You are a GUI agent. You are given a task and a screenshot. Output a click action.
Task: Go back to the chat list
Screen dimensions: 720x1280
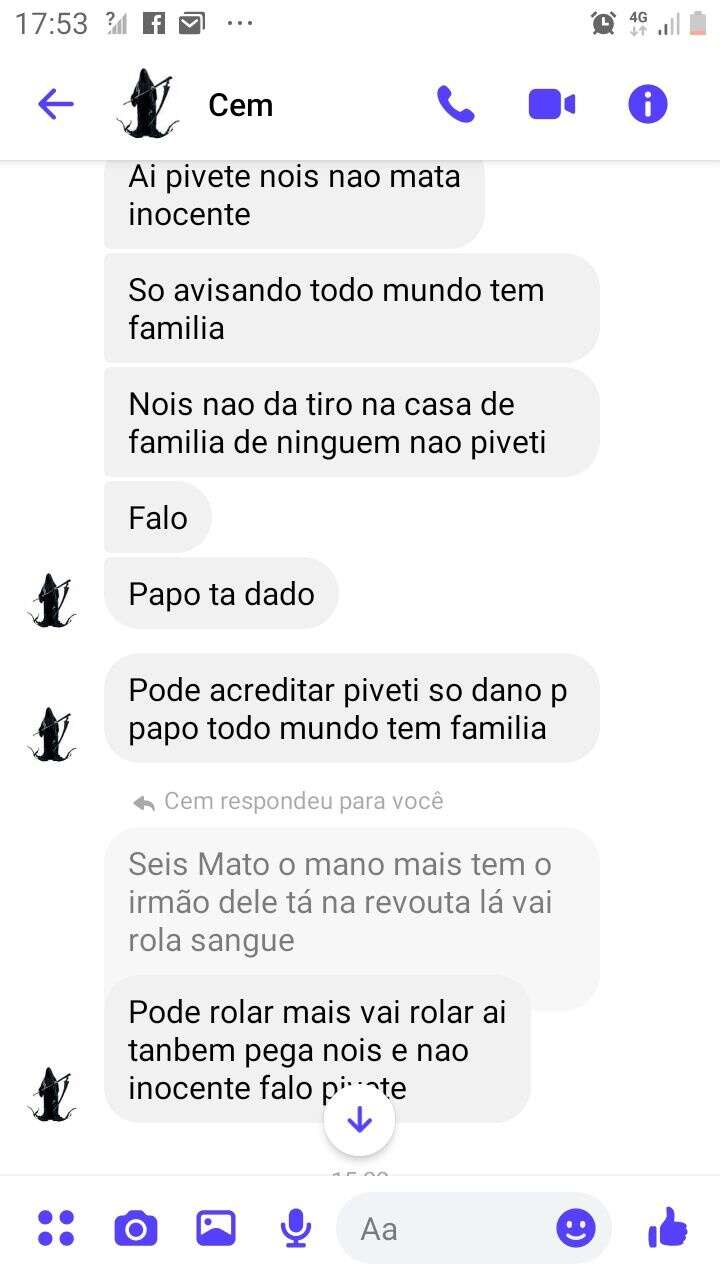[x=56, y=104]
